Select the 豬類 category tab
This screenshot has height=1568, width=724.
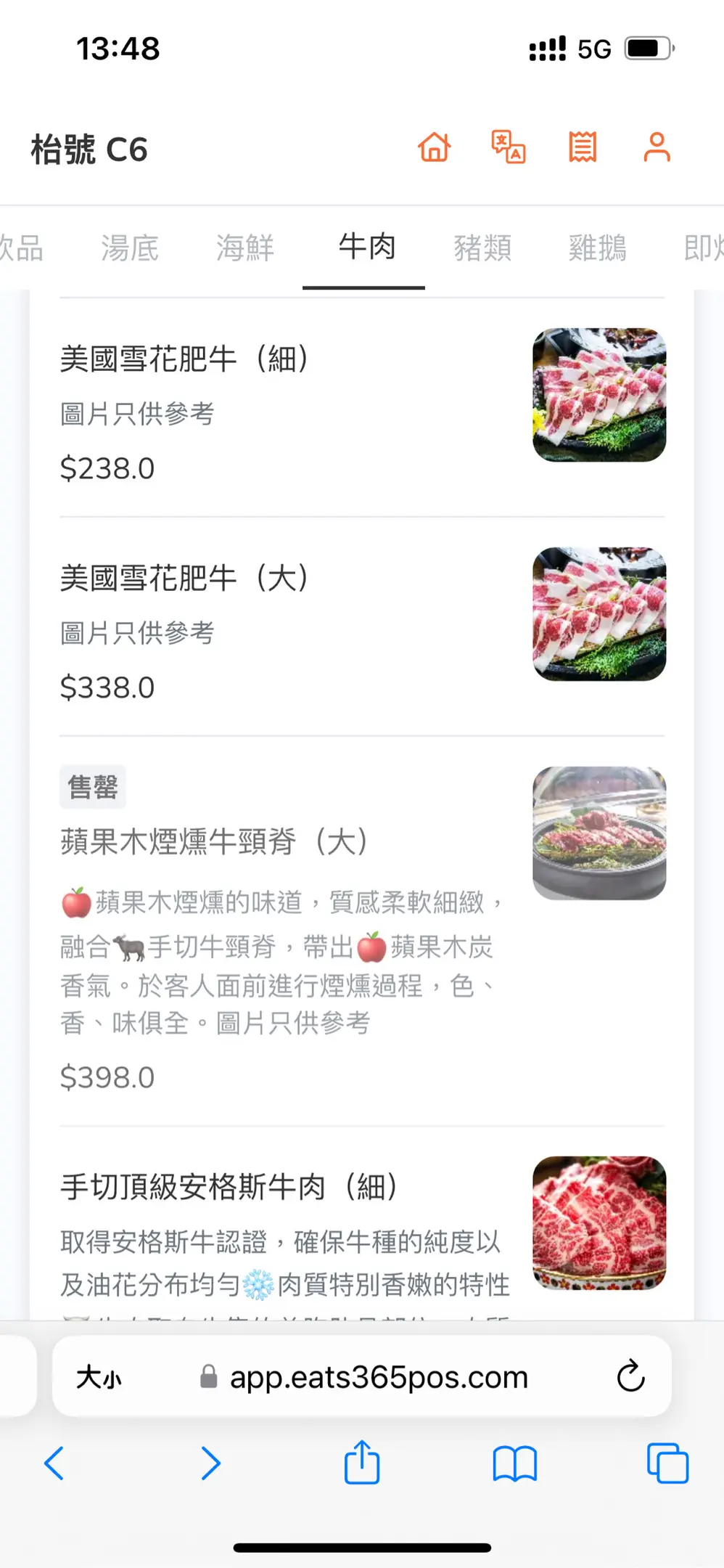(x=482, y=248)
